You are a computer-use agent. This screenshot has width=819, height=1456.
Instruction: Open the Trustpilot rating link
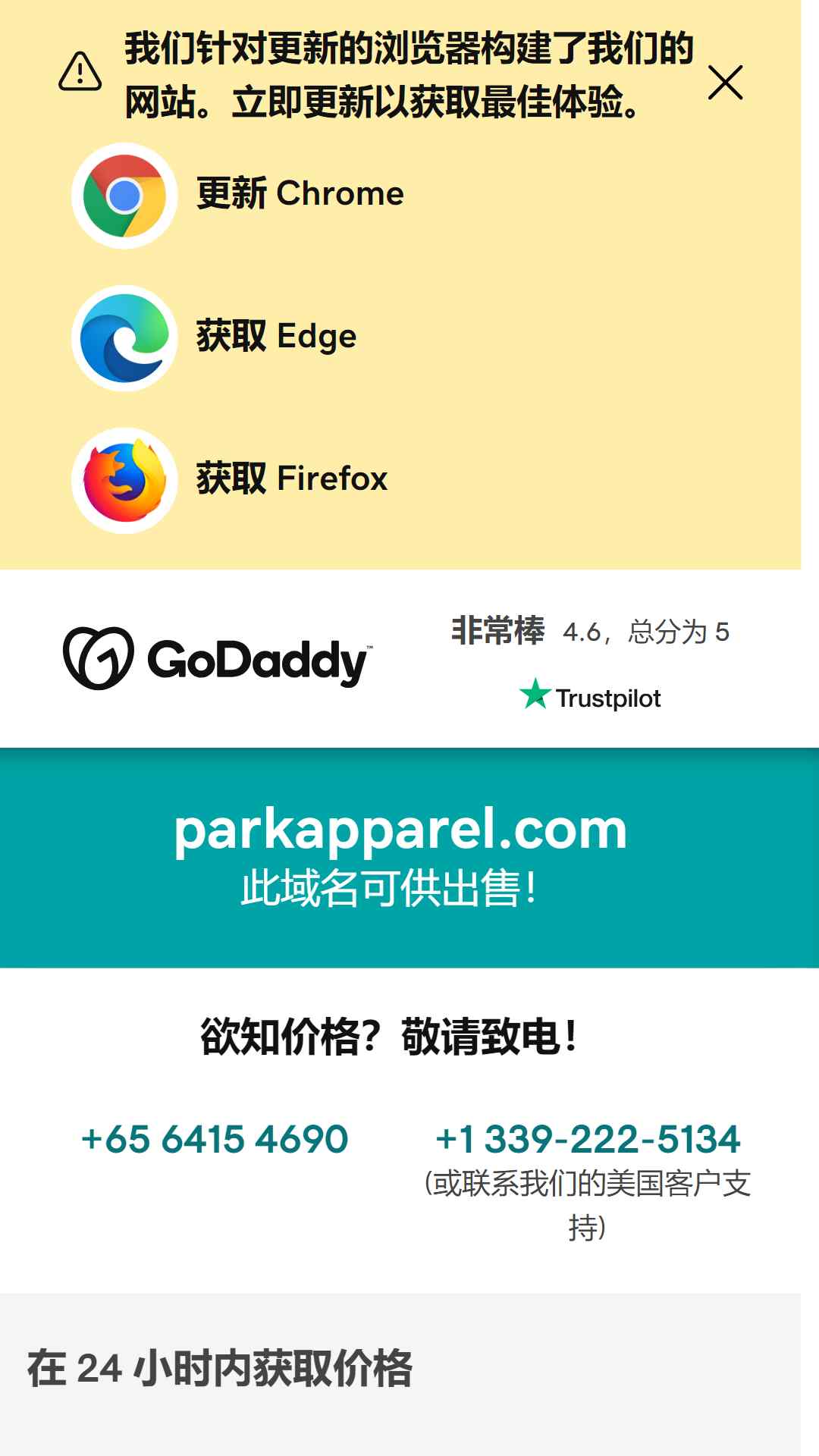591,696
